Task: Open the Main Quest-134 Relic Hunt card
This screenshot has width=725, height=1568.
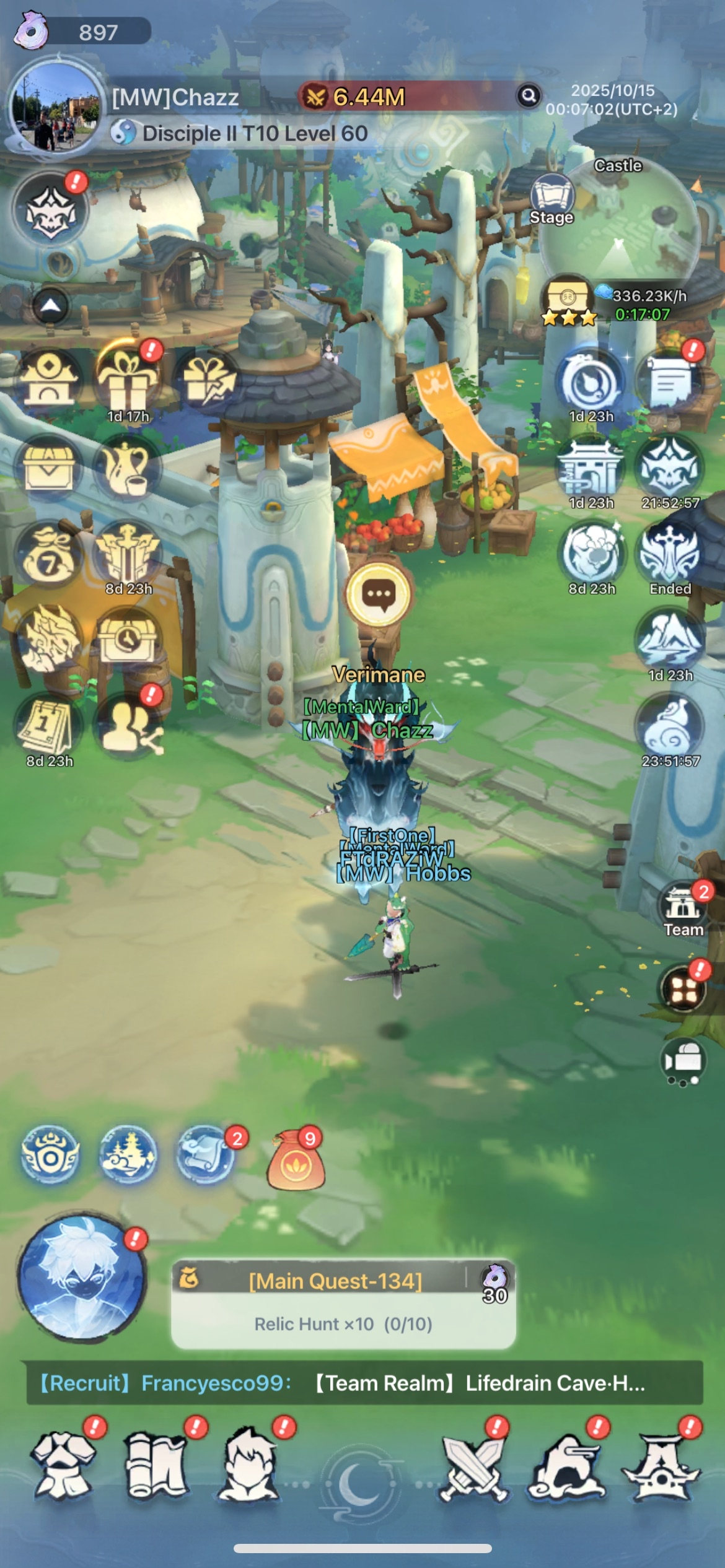Action: 343,1305
